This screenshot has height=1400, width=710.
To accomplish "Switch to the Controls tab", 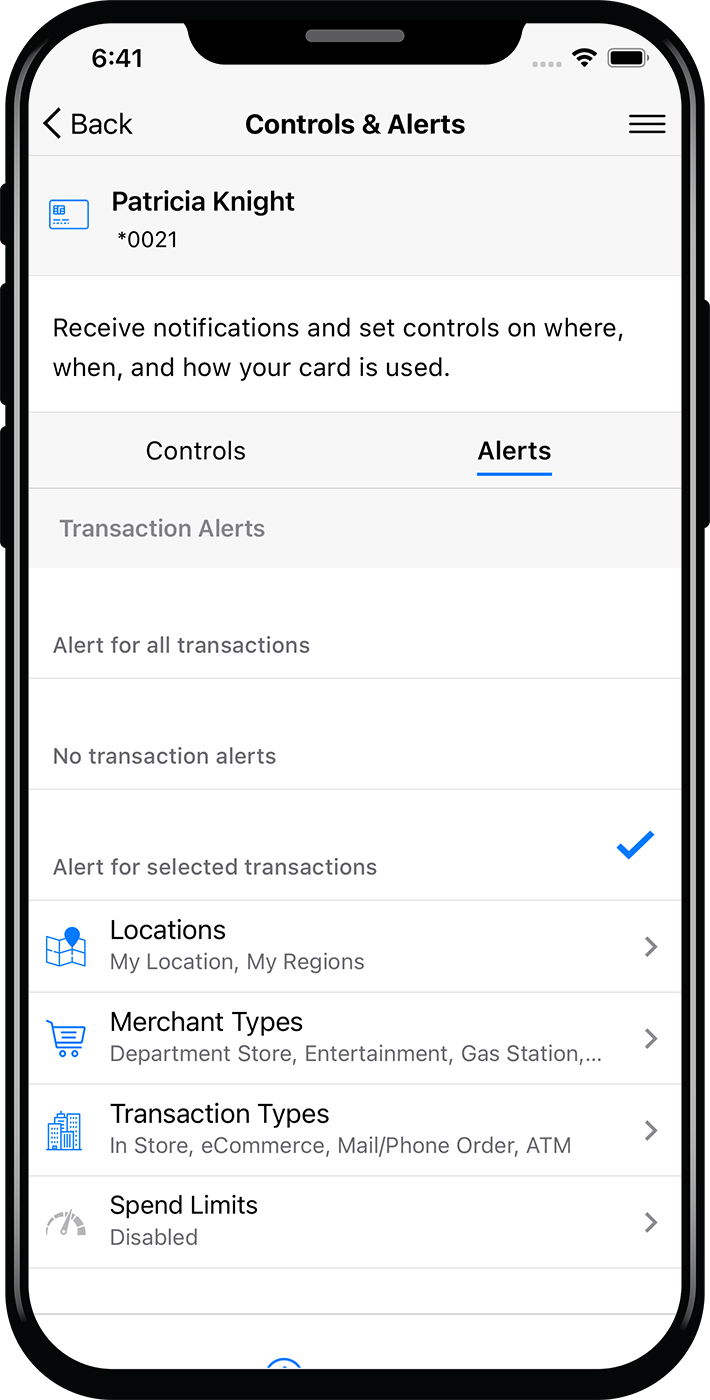I will coord(196,451).
